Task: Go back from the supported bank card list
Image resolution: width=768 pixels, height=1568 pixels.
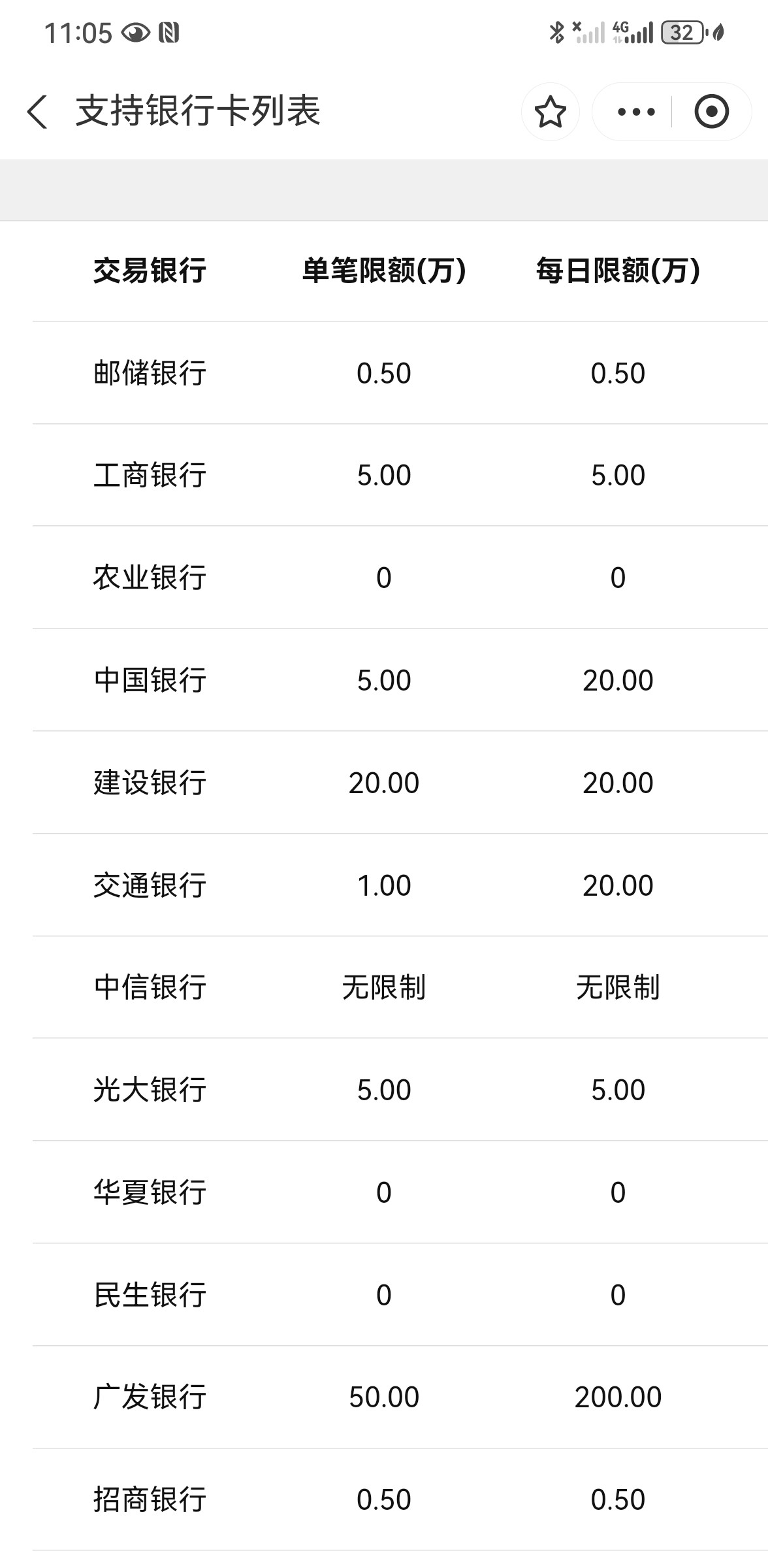Action: tap(38, 112)
